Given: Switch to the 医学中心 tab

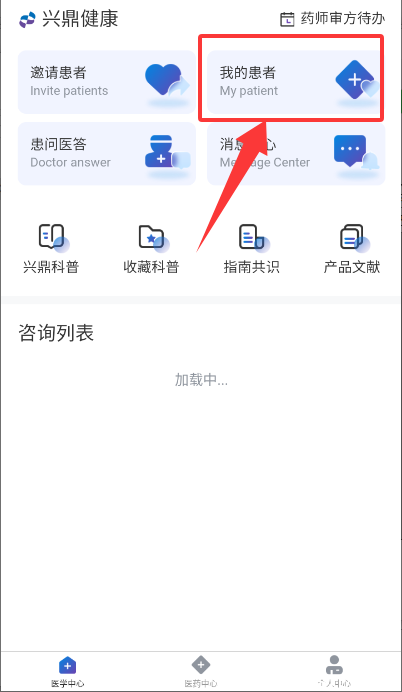Looking at the screenshot, I should point(67,672).
